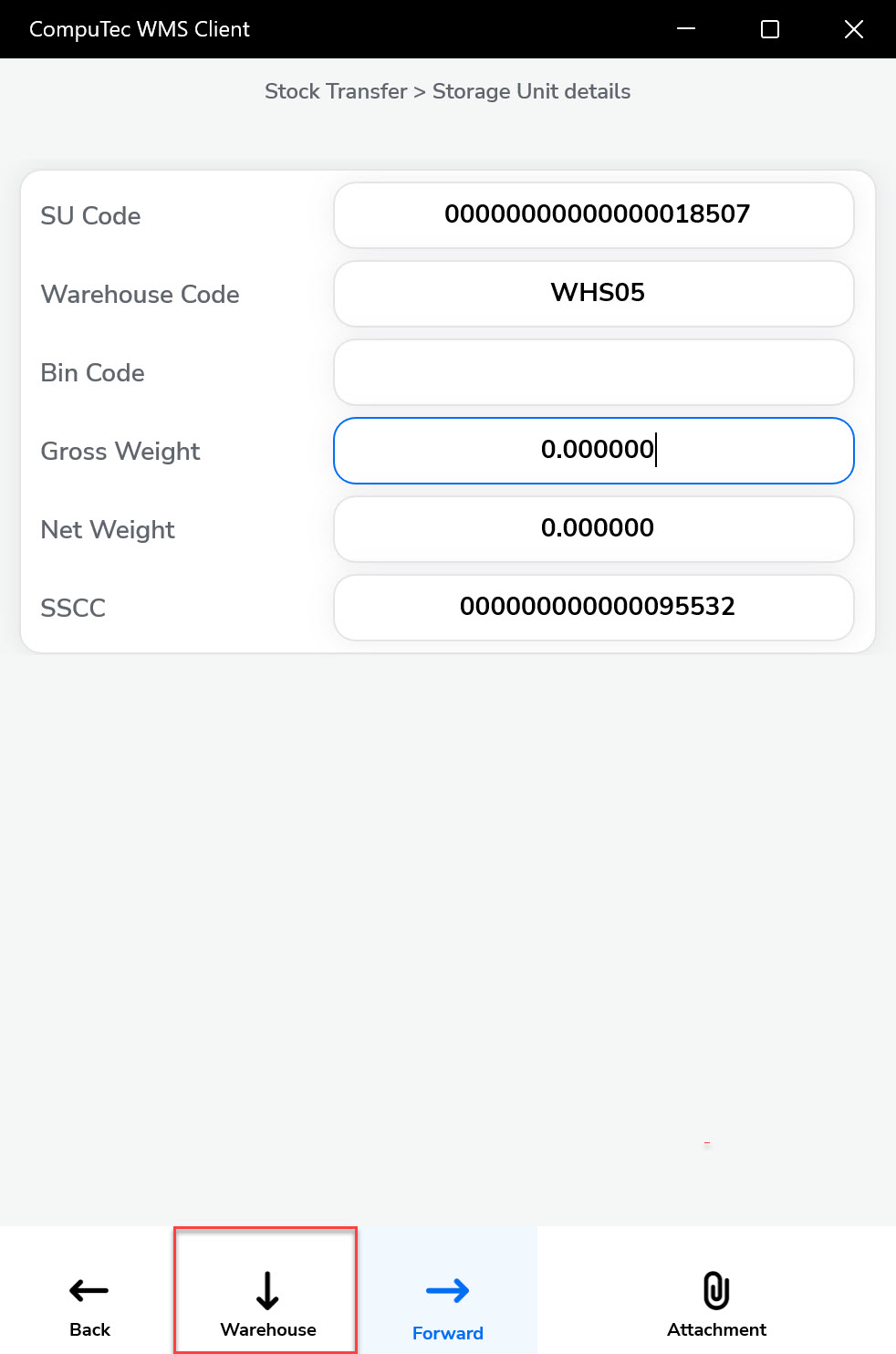
Task: Edit the Warehouse Code field
Action: click(x=594, y=294)
